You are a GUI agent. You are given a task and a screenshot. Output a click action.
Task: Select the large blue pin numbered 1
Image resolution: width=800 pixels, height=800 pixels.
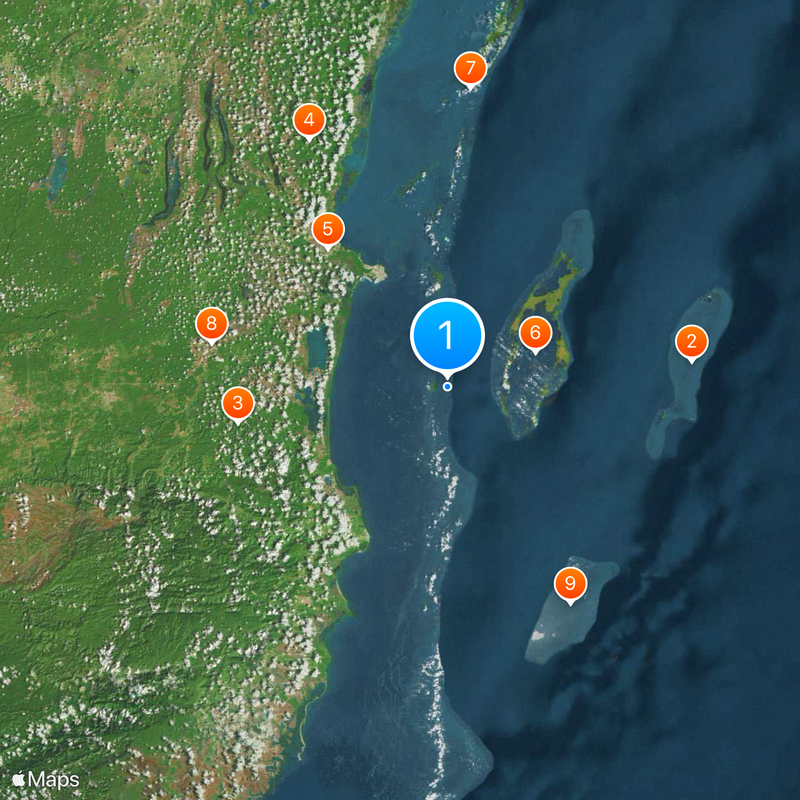[x=447, y=335]
